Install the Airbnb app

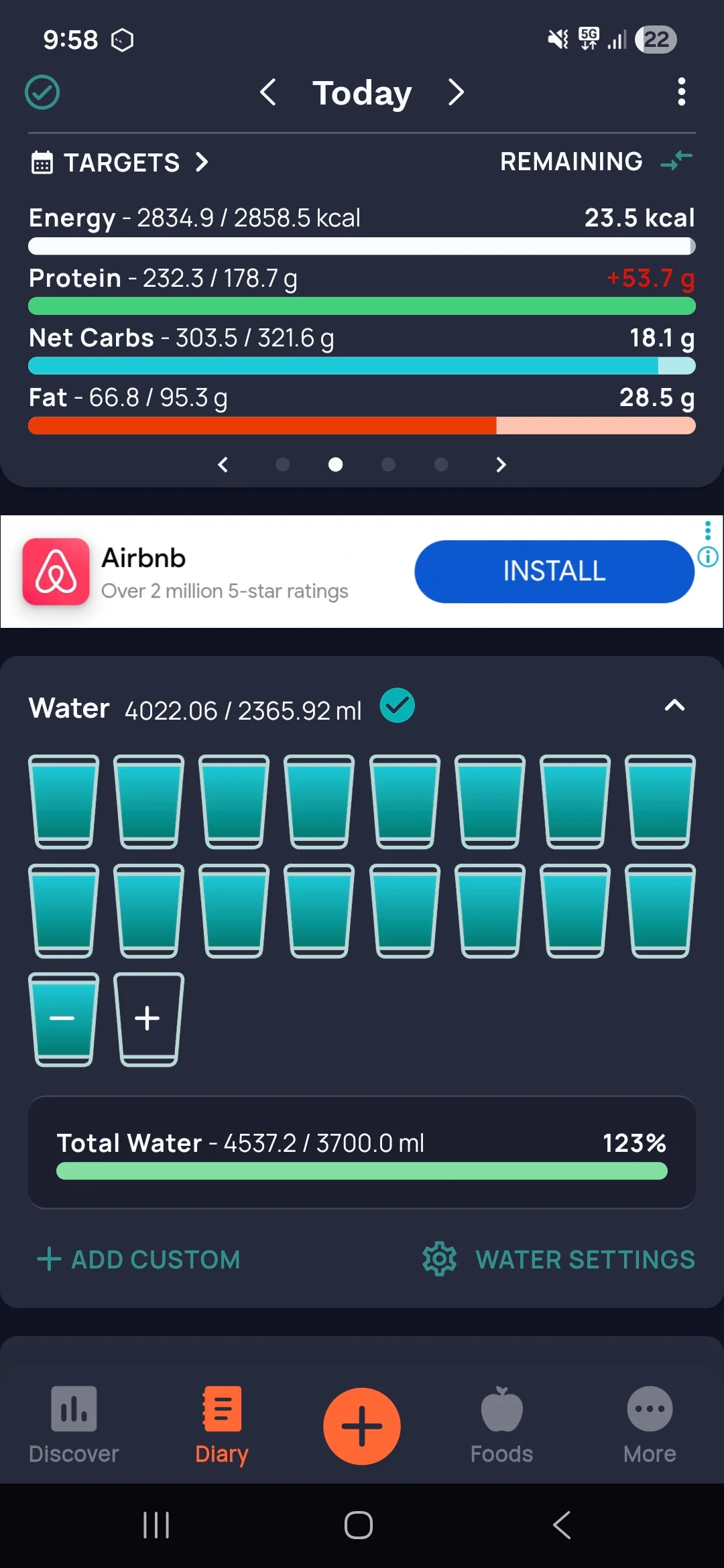click(554, 572)
